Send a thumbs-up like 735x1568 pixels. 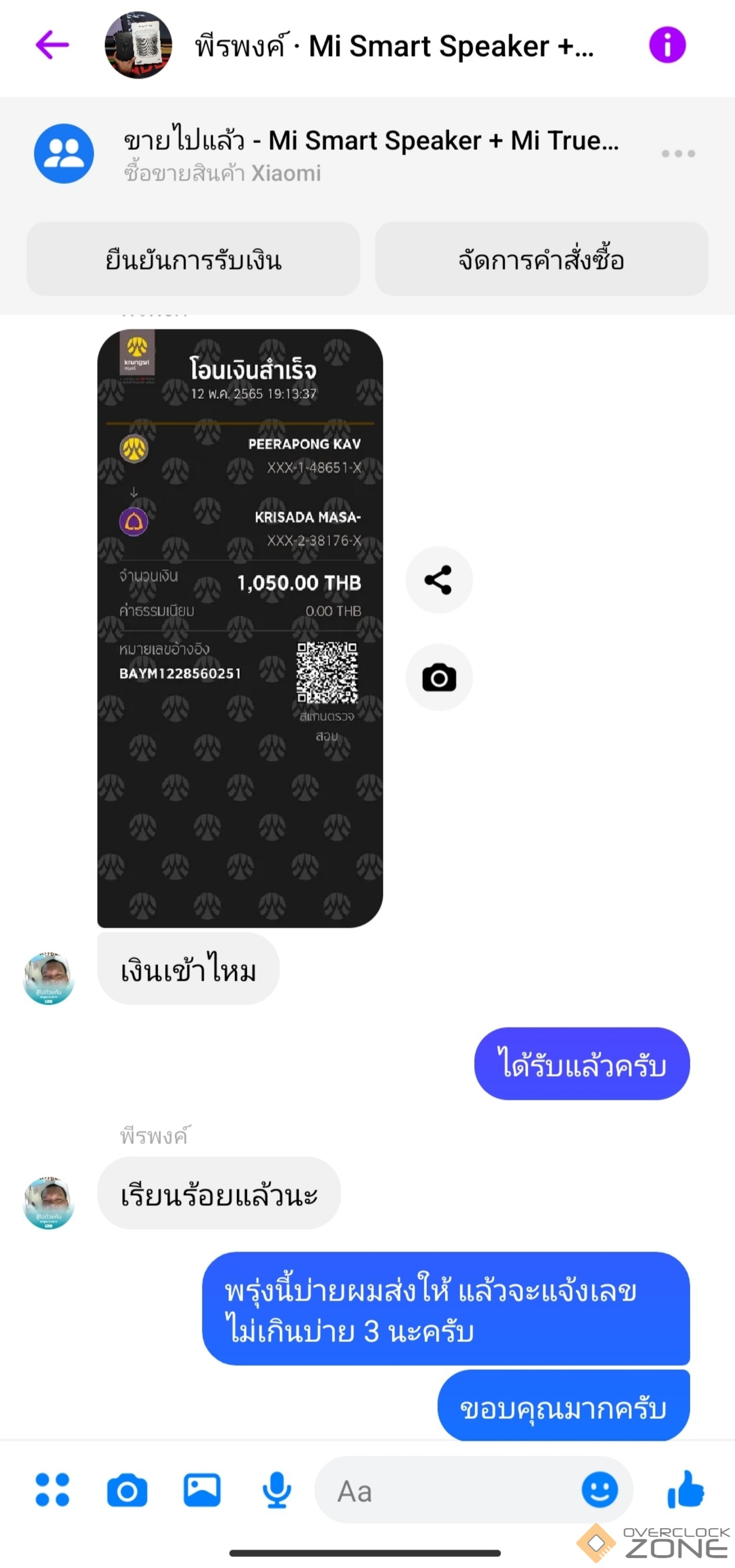tap(686, 1490)
